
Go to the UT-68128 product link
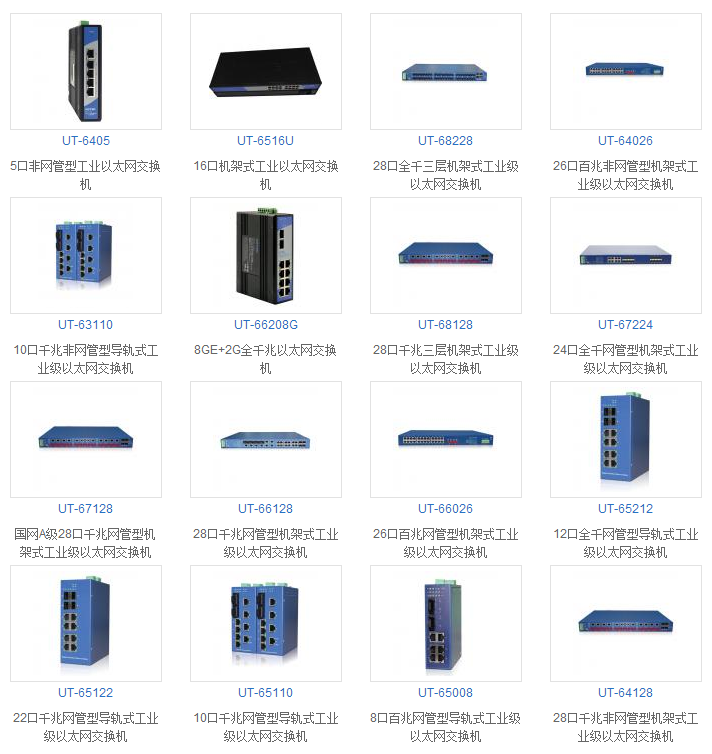(x=445, y=325)
